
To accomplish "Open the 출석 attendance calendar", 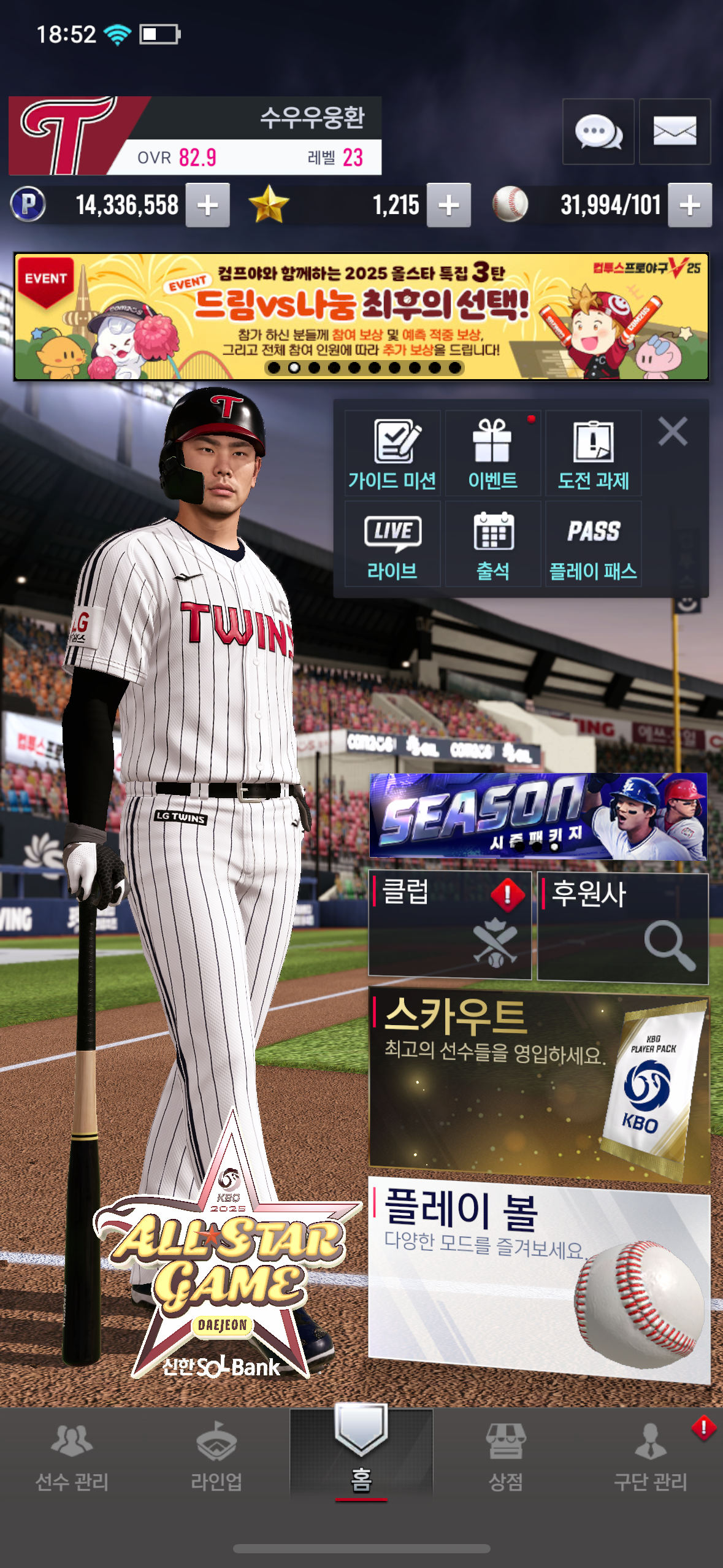I will pyautogui.click(x=492, y=544).
